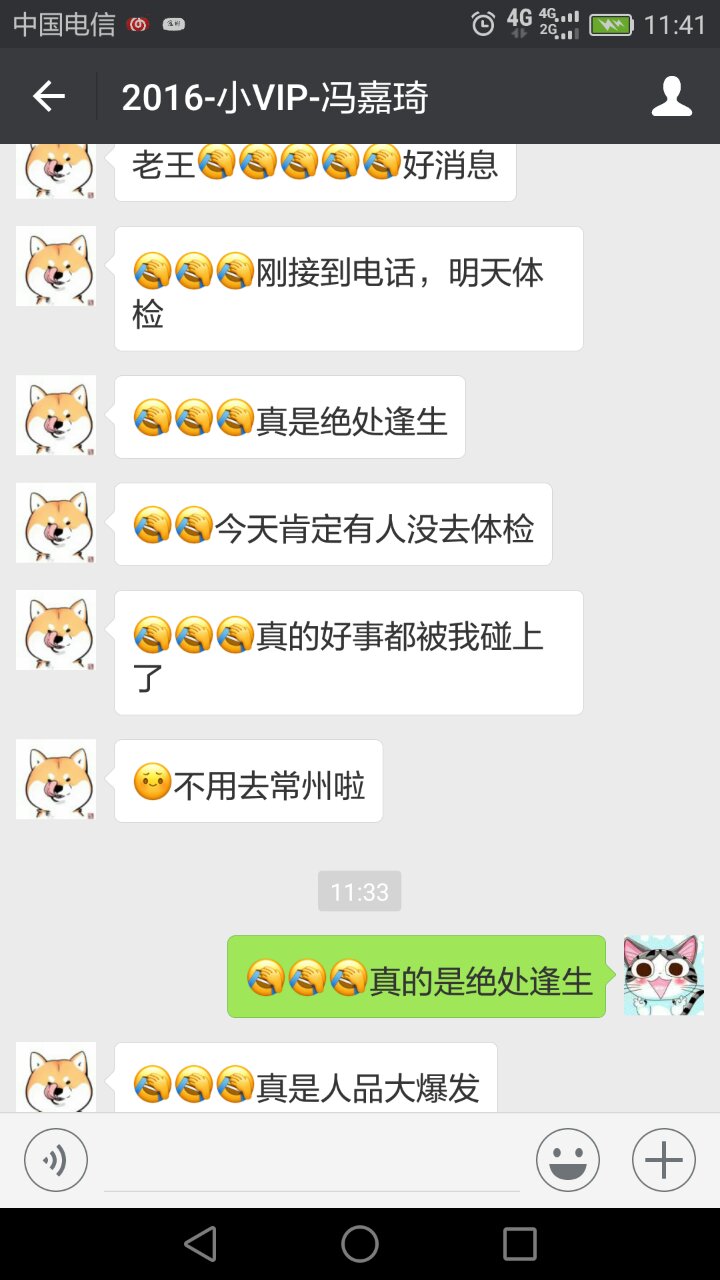Screen dimensions: 720x1280
Task: Open the emoji sticker panel
Action: coord(567,1160)
